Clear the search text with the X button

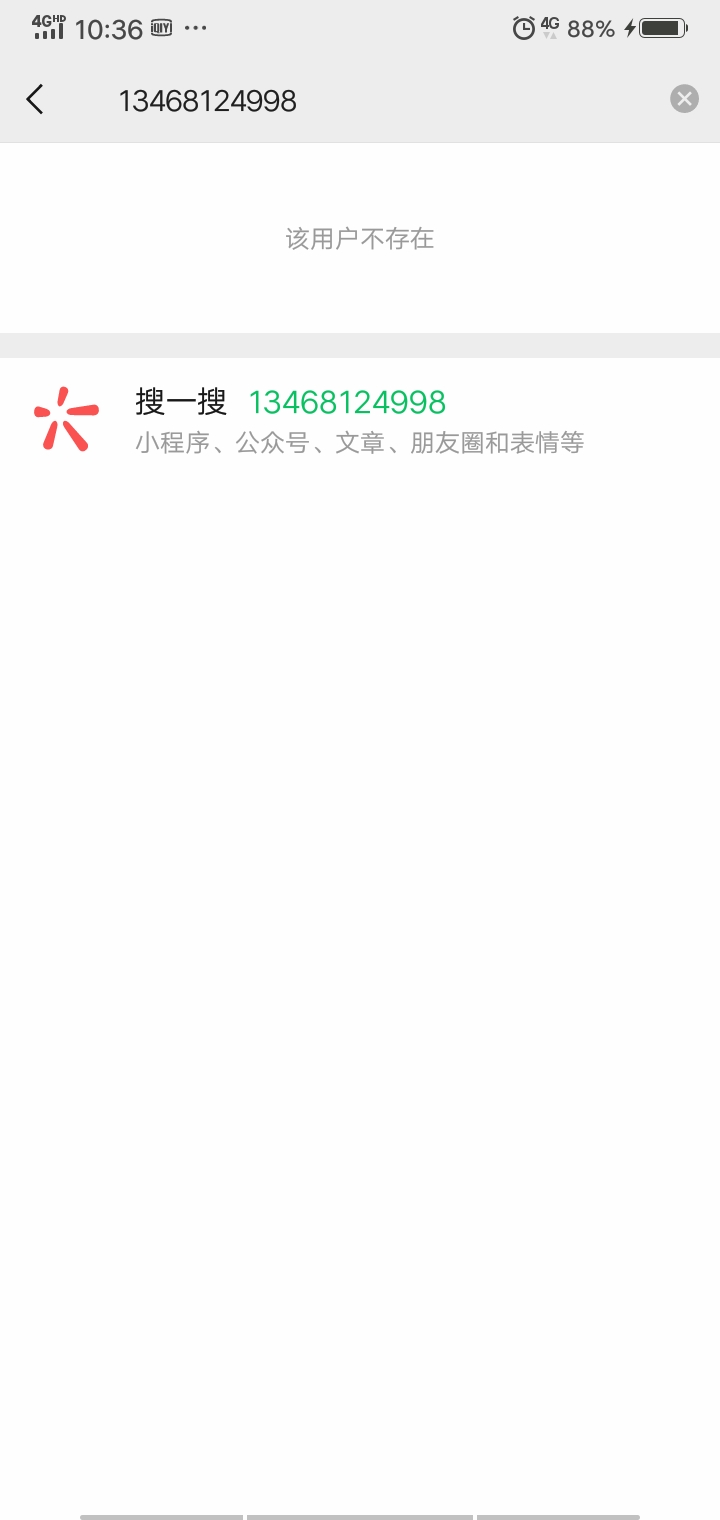pos(684,98)
